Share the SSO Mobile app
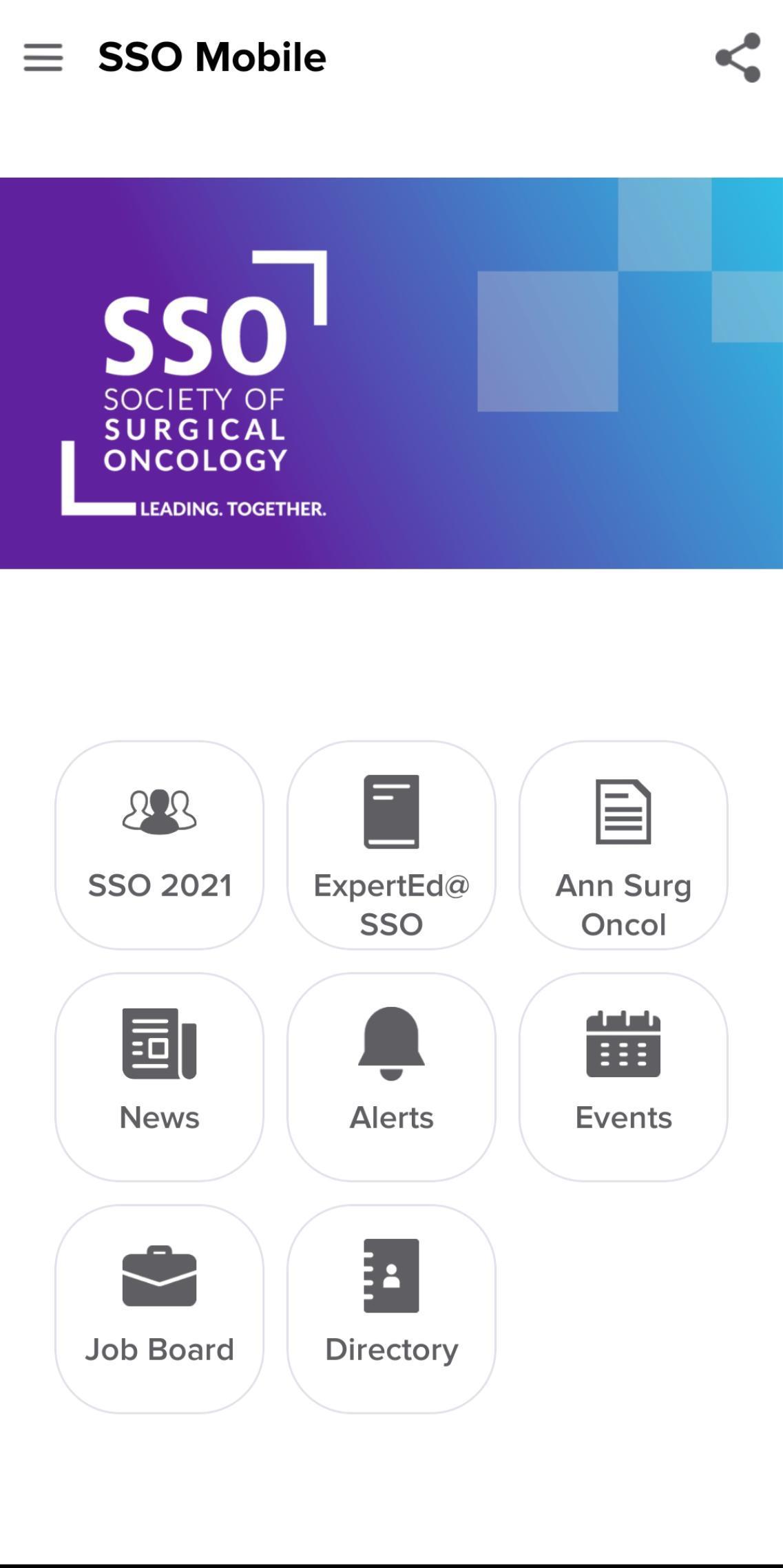Viewport: 783px width, 1568px height. [738, 57]
